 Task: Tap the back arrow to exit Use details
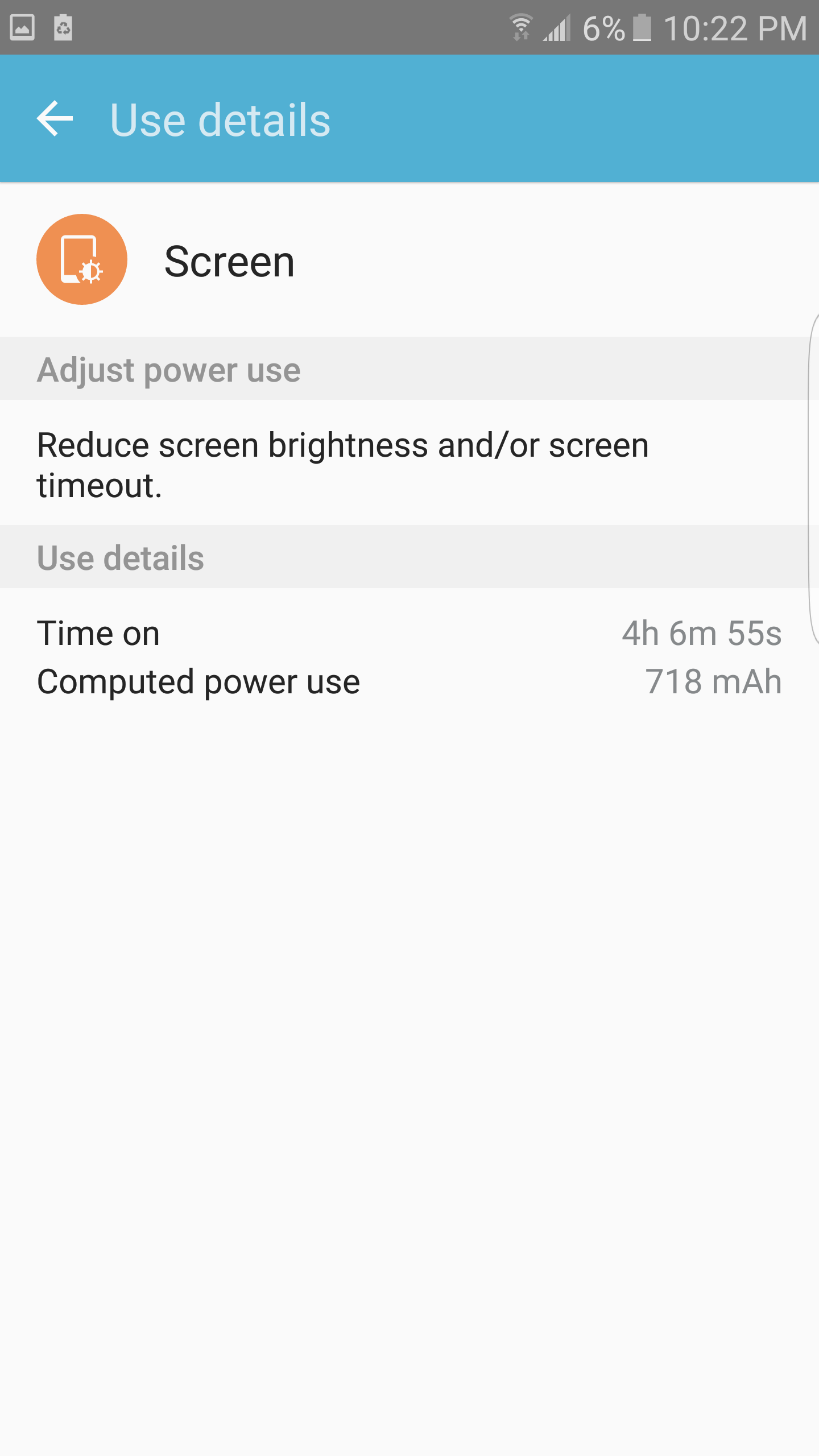(x=55, y=119)
